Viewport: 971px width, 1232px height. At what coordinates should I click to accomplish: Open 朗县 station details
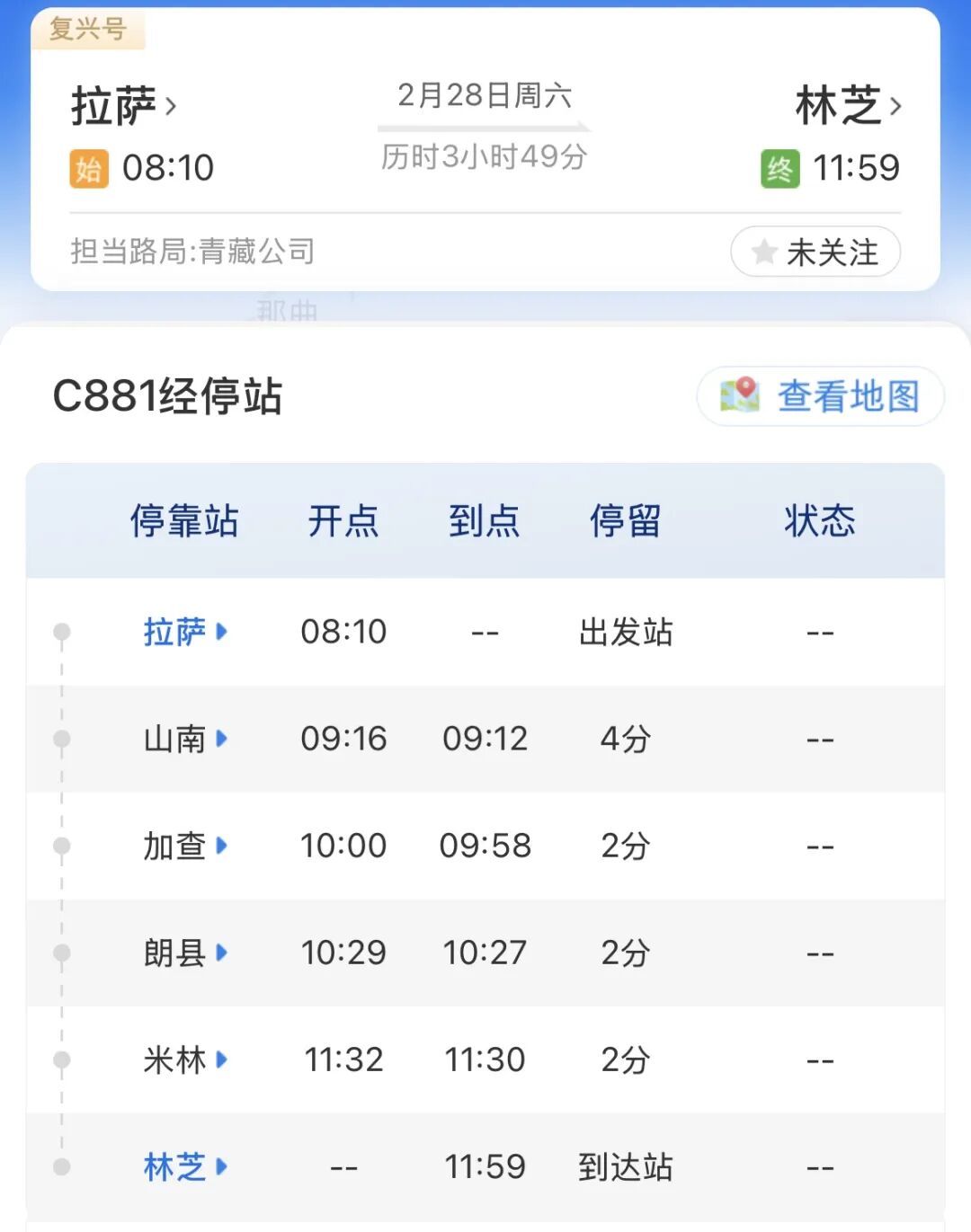point(184,953)
